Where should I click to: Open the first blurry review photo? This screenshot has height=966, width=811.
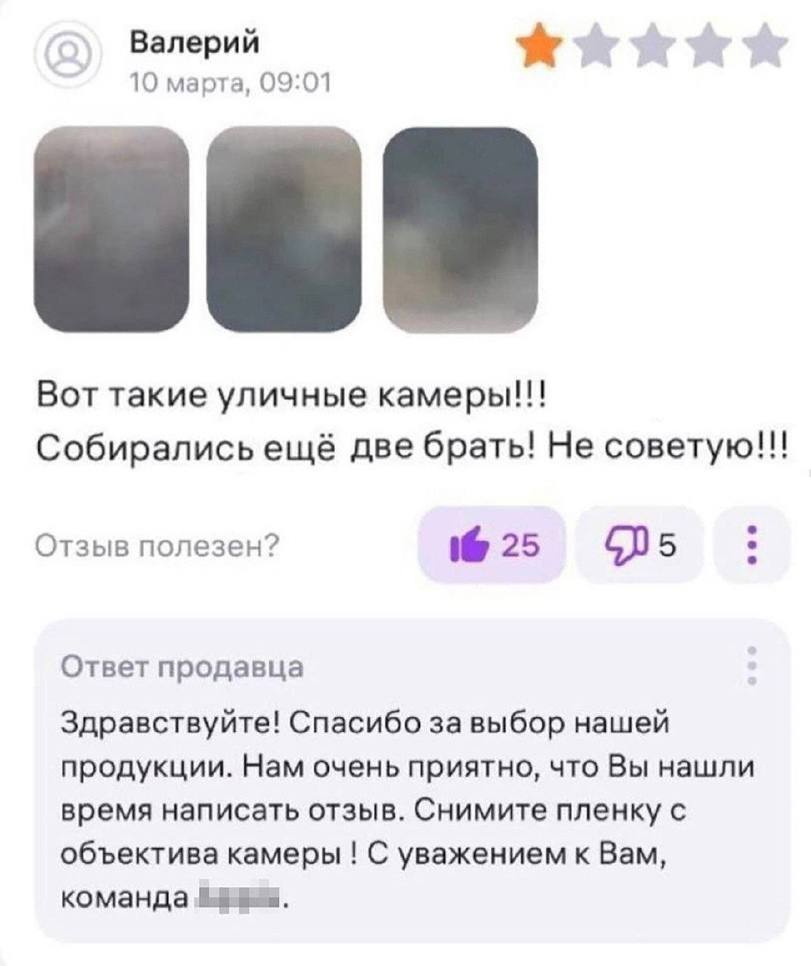(110, 229)
